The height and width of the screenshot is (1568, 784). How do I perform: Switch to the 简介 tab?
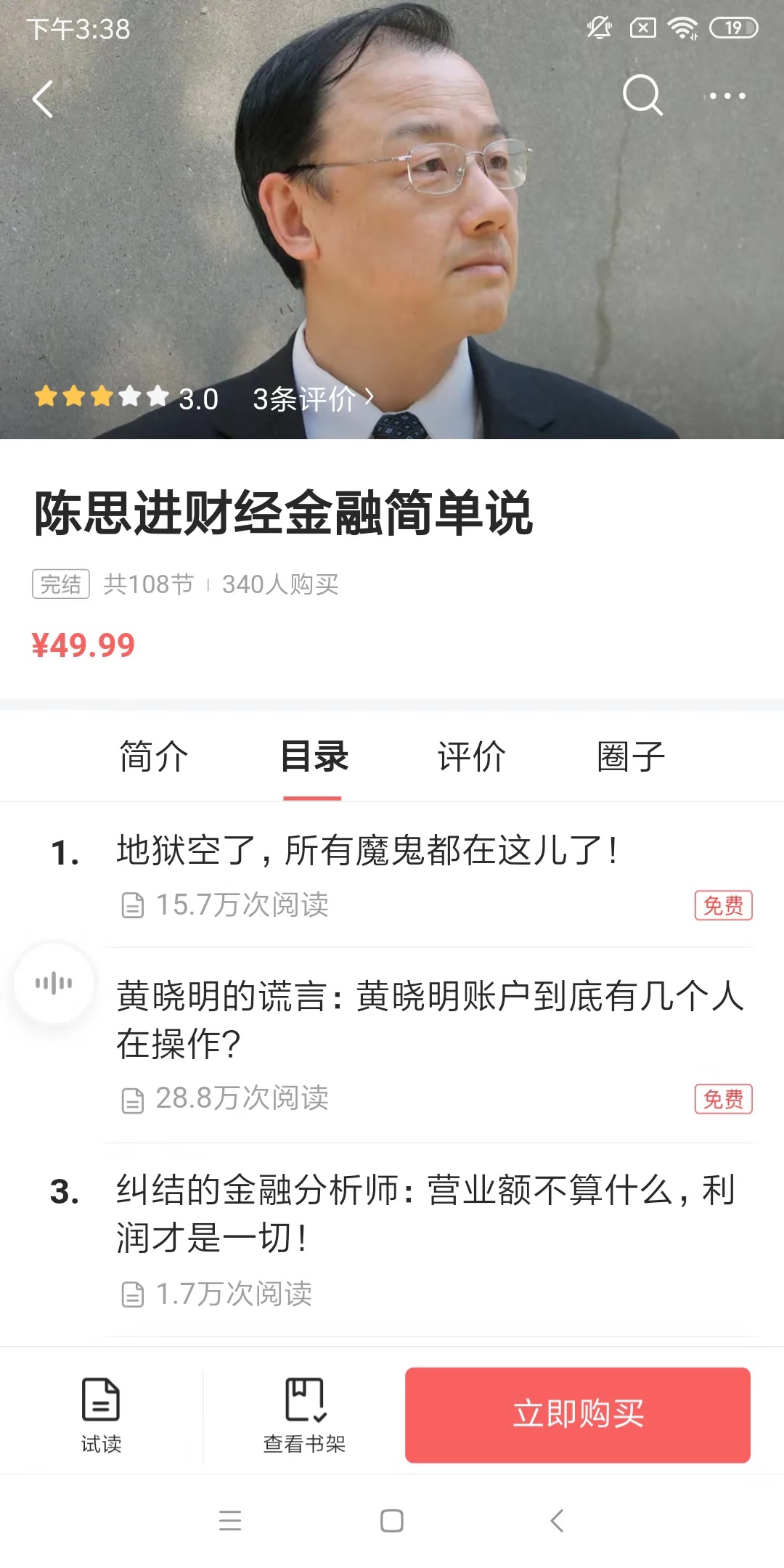[x=153, y=757]
